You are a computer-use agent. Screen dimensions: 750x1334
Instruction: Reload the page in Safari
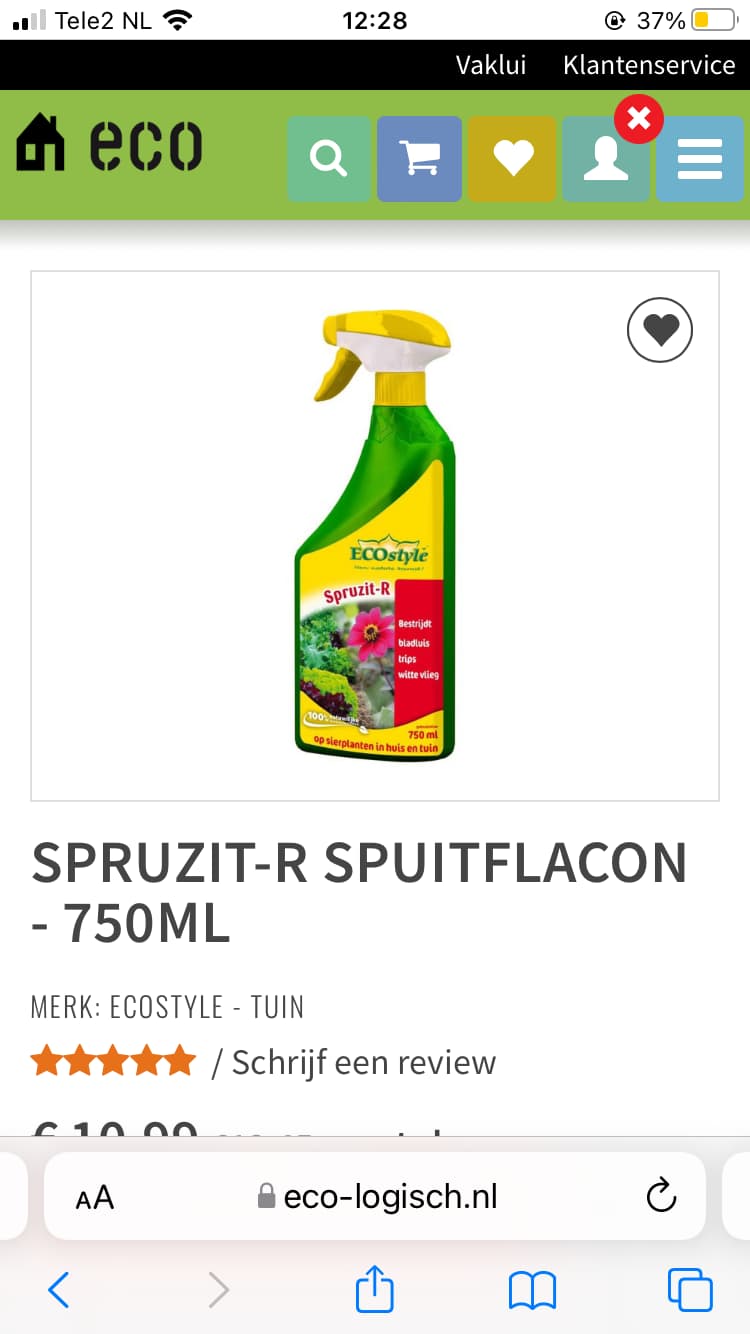click(661, 1196)
